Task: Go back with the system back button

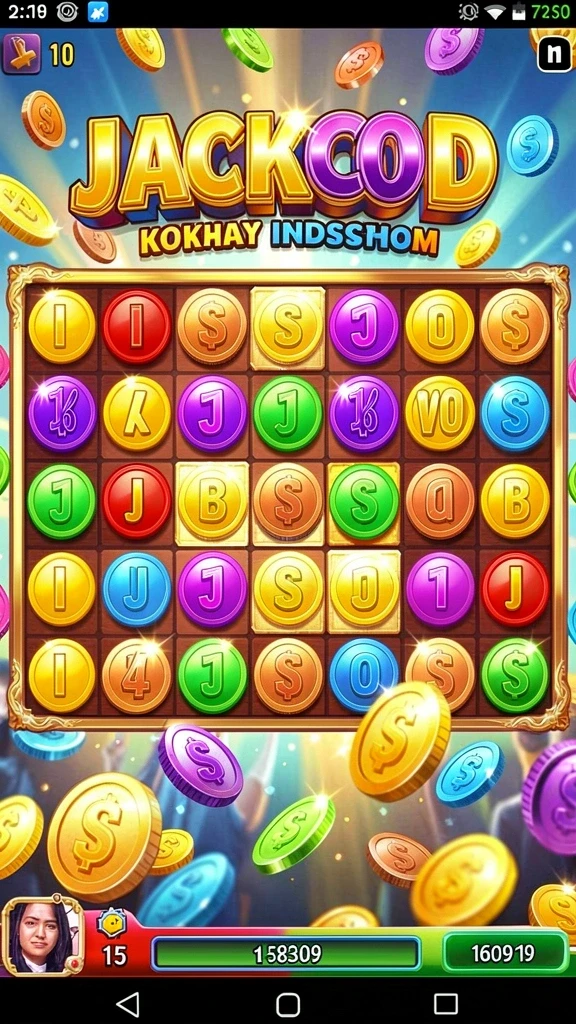Action: 128,1004
